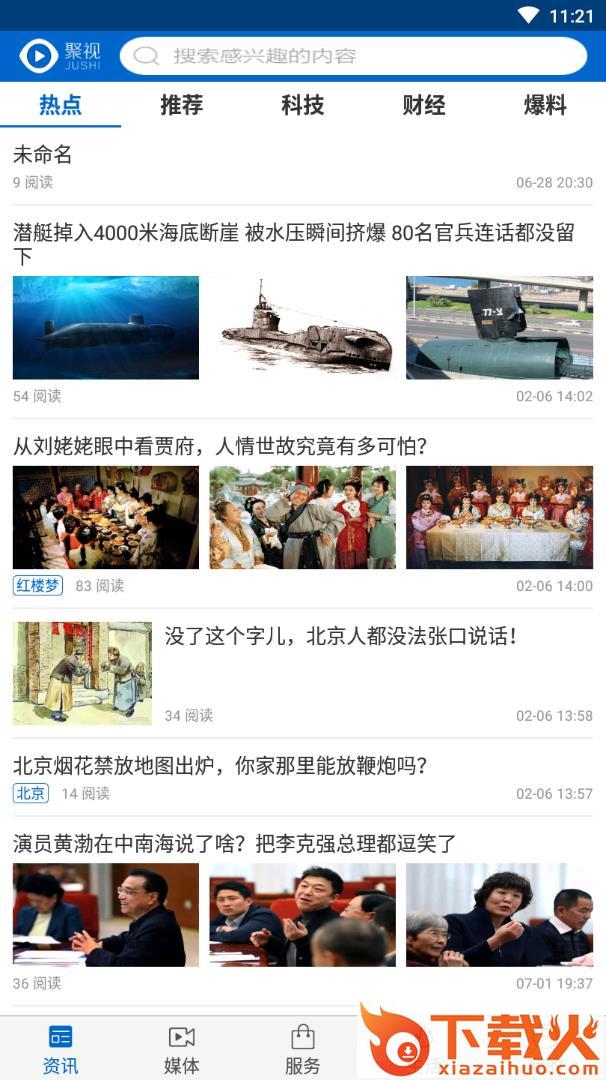View the 北京烟花禁放地图 article

[220, 766]
